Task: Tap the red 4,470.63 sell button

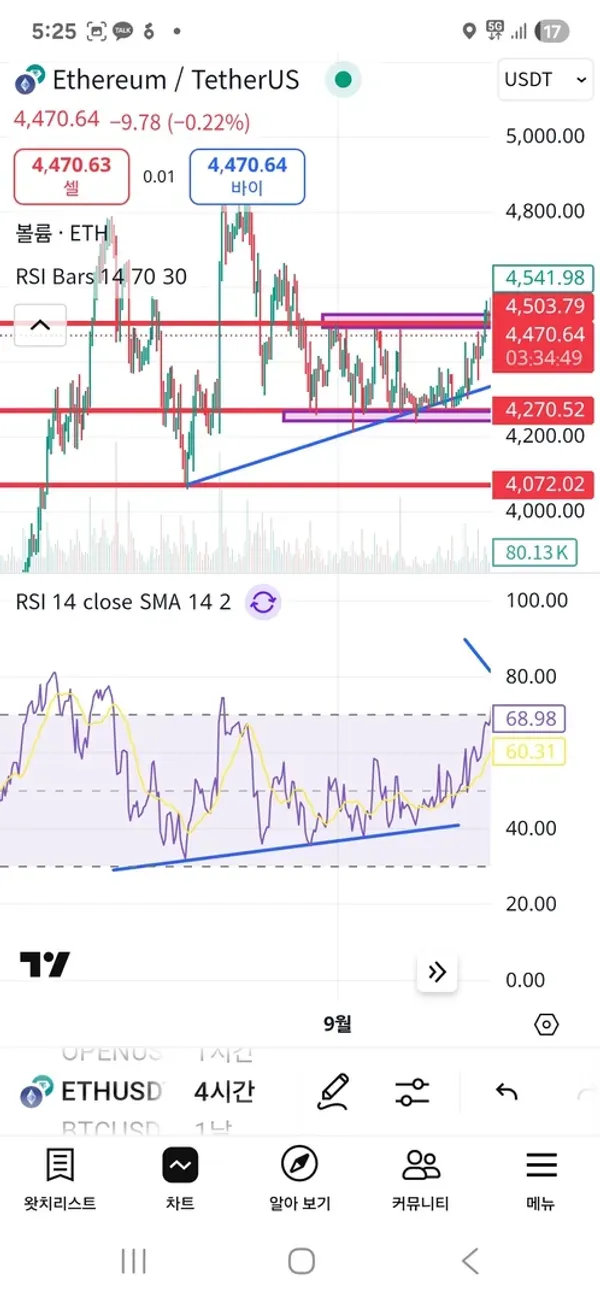Action: coord(71,176)
